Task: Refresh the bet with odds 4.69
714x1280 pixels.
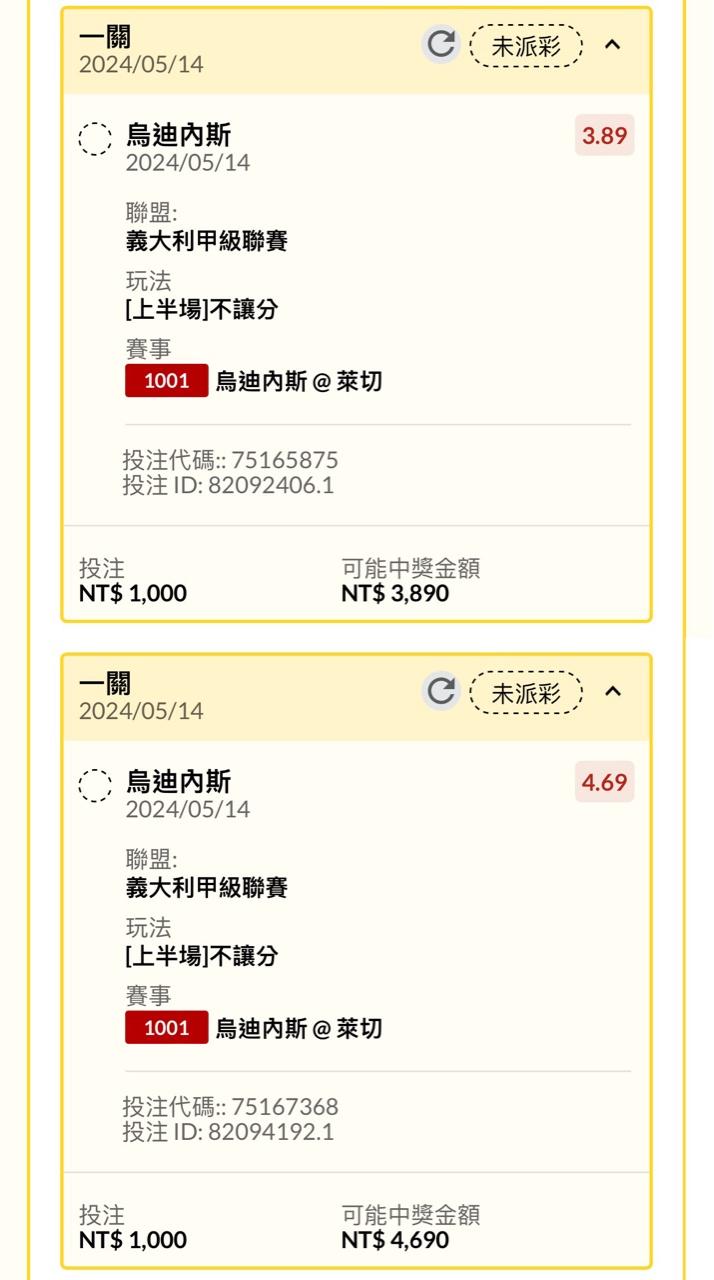Action: tap(441, 691)
